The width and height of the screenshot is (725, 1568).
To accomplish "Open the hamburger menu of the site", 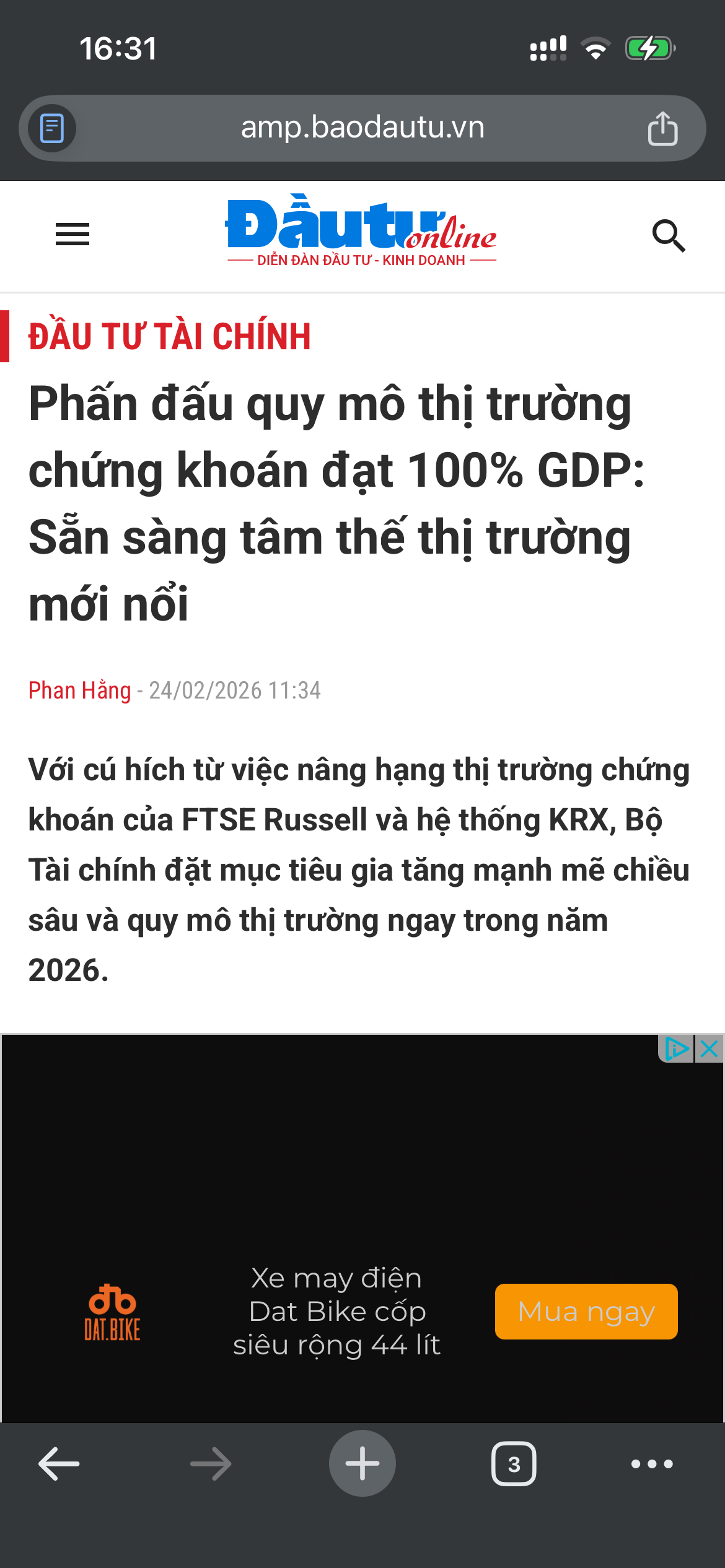I will point(72,235).
